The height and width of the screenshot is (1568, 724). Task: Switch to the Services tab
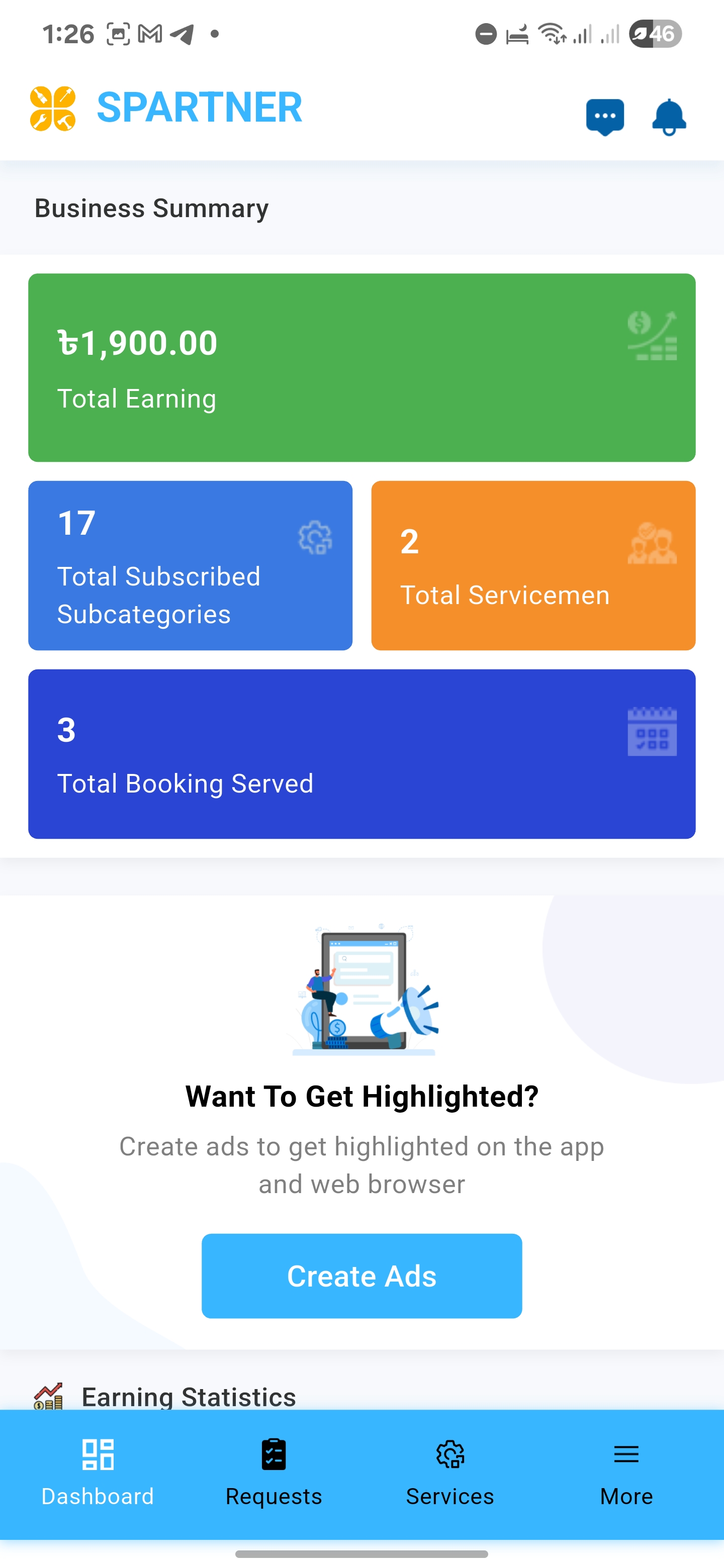pyautogui.click(x=450, y=1473)
